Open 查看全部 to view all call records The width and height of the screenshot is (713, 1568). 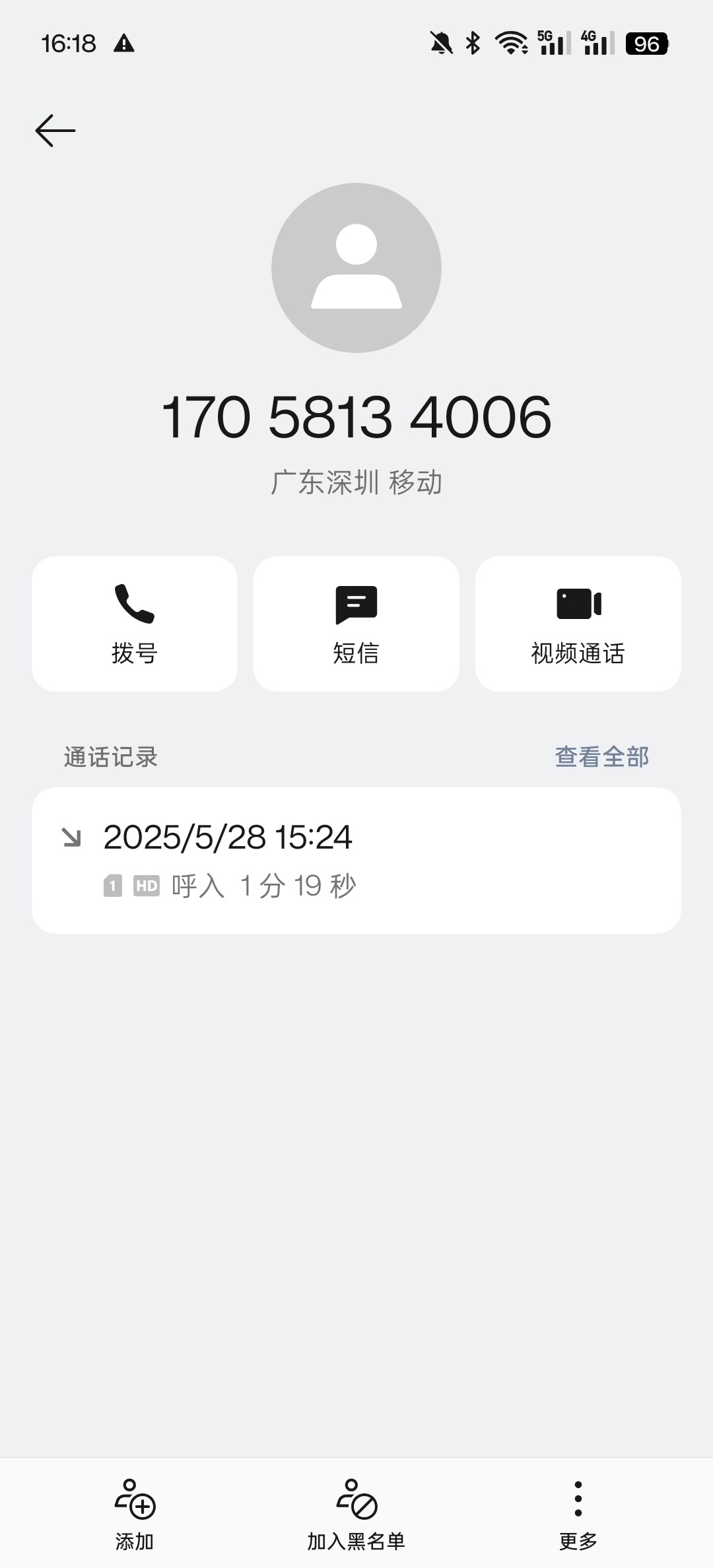(x=601, y=757)
